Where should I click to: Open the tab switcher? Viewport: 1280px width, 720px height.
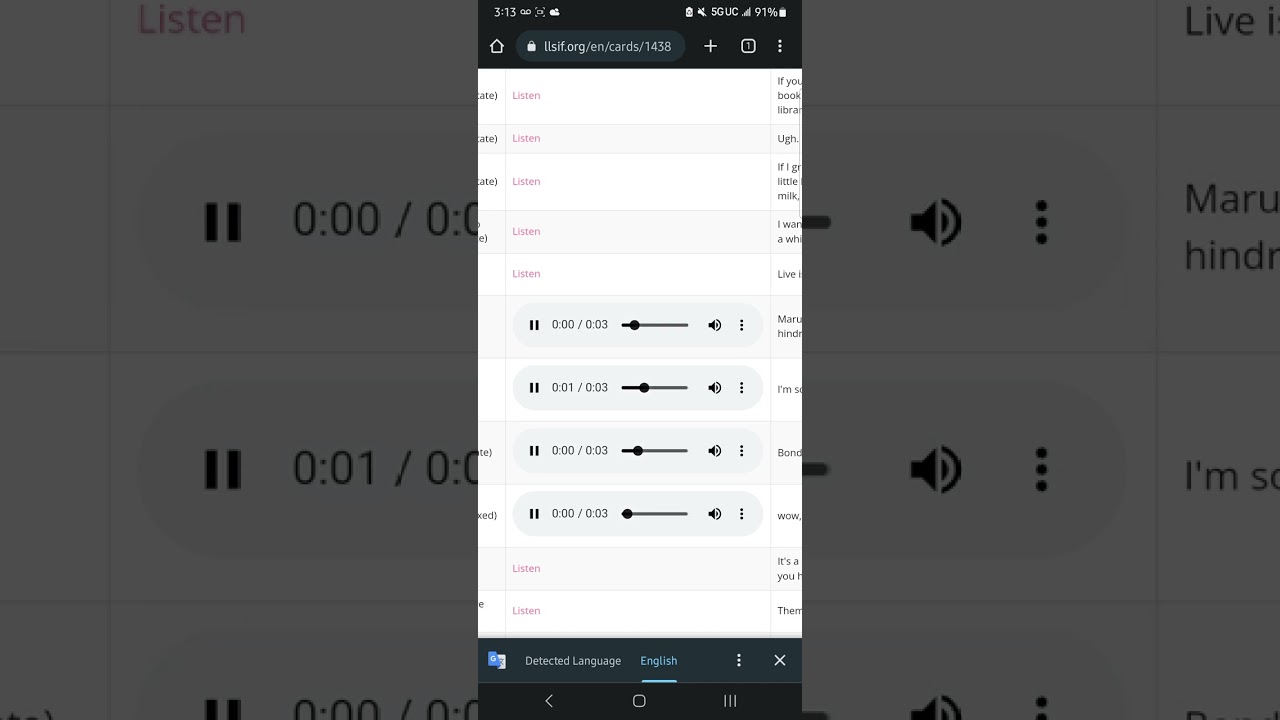tap(747, 46)
